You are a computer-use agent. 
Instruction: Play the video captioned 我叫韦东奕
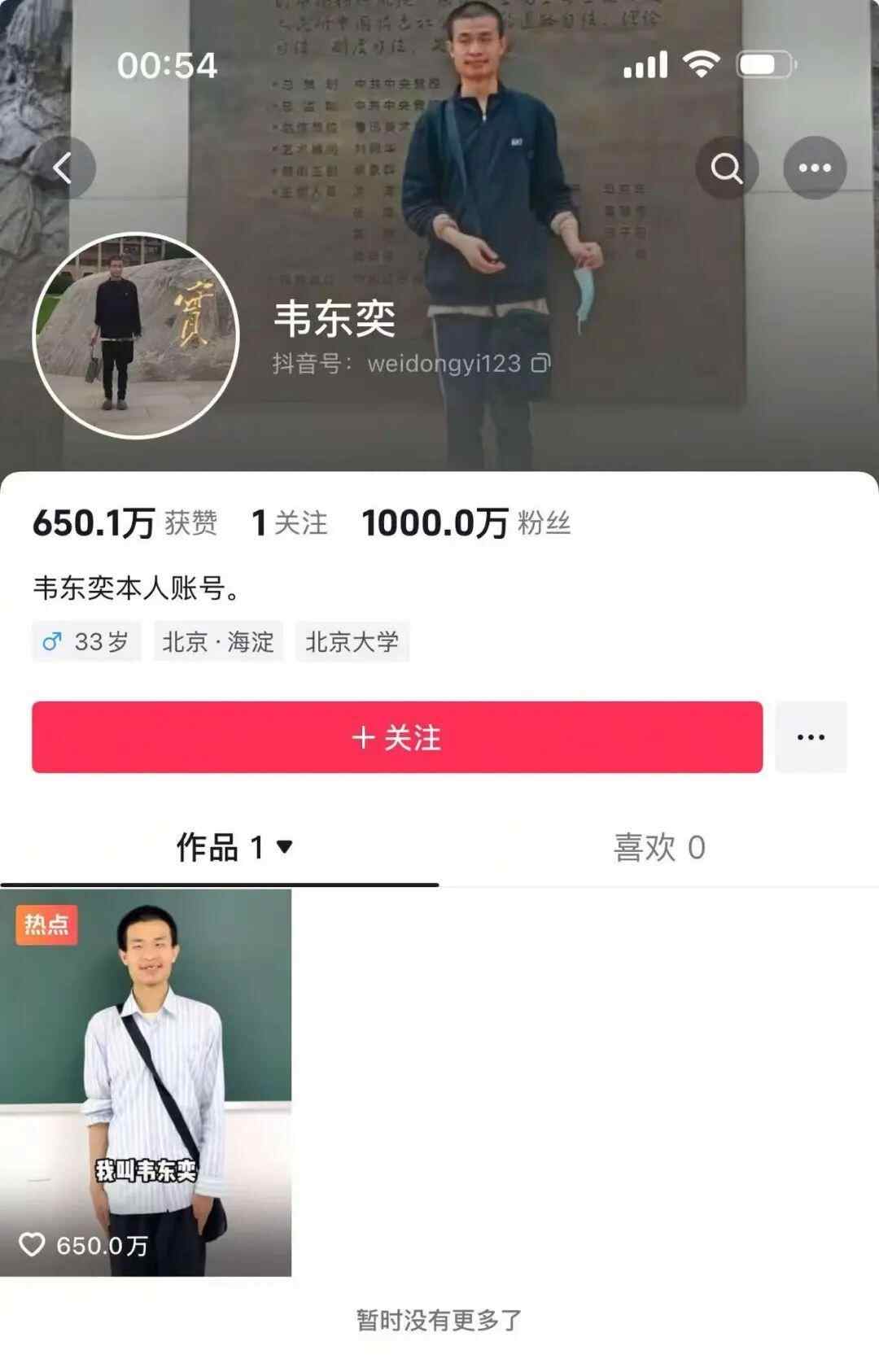coord(146,1082)
